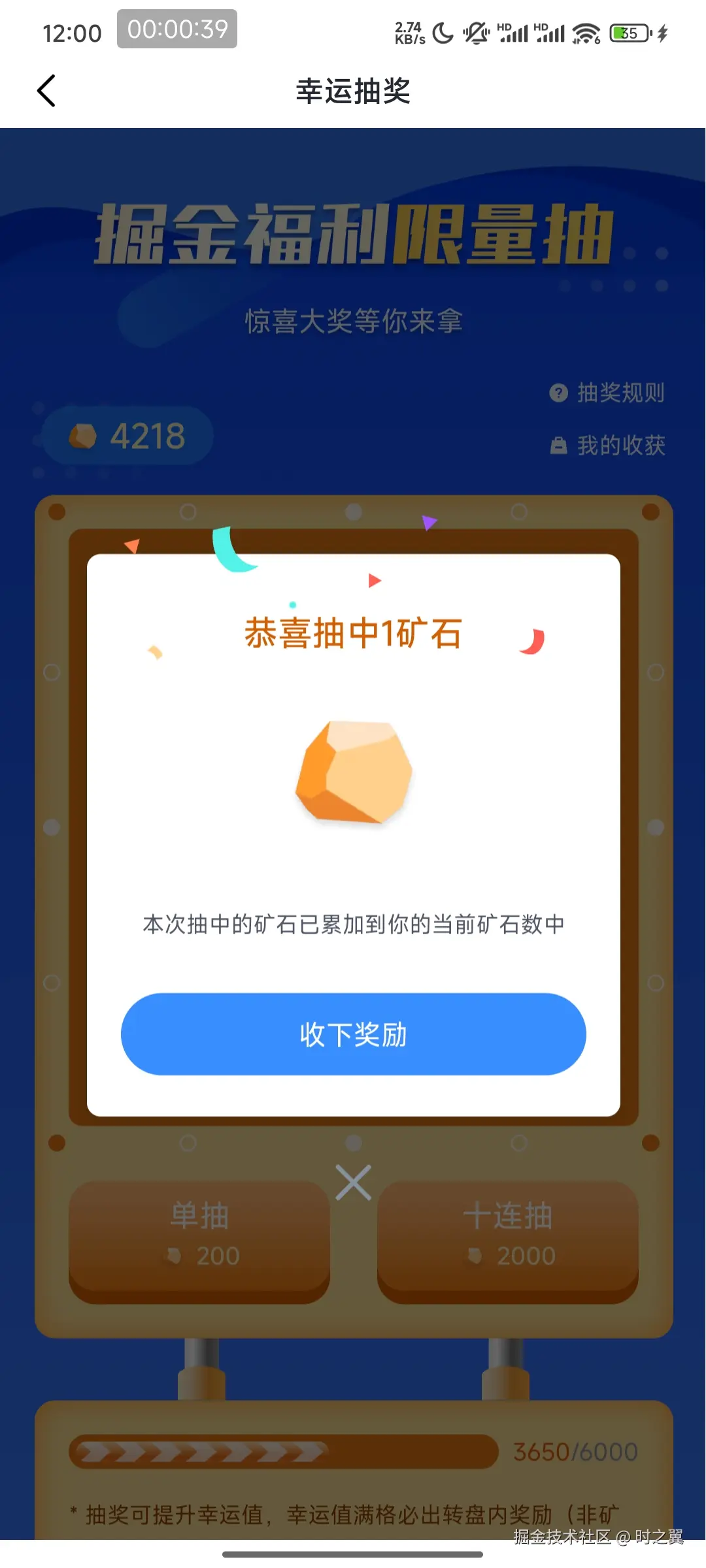Click the 幸运抽奖 title text
The width and height of the screenshot is (706, 1568).
coord(353,92)
